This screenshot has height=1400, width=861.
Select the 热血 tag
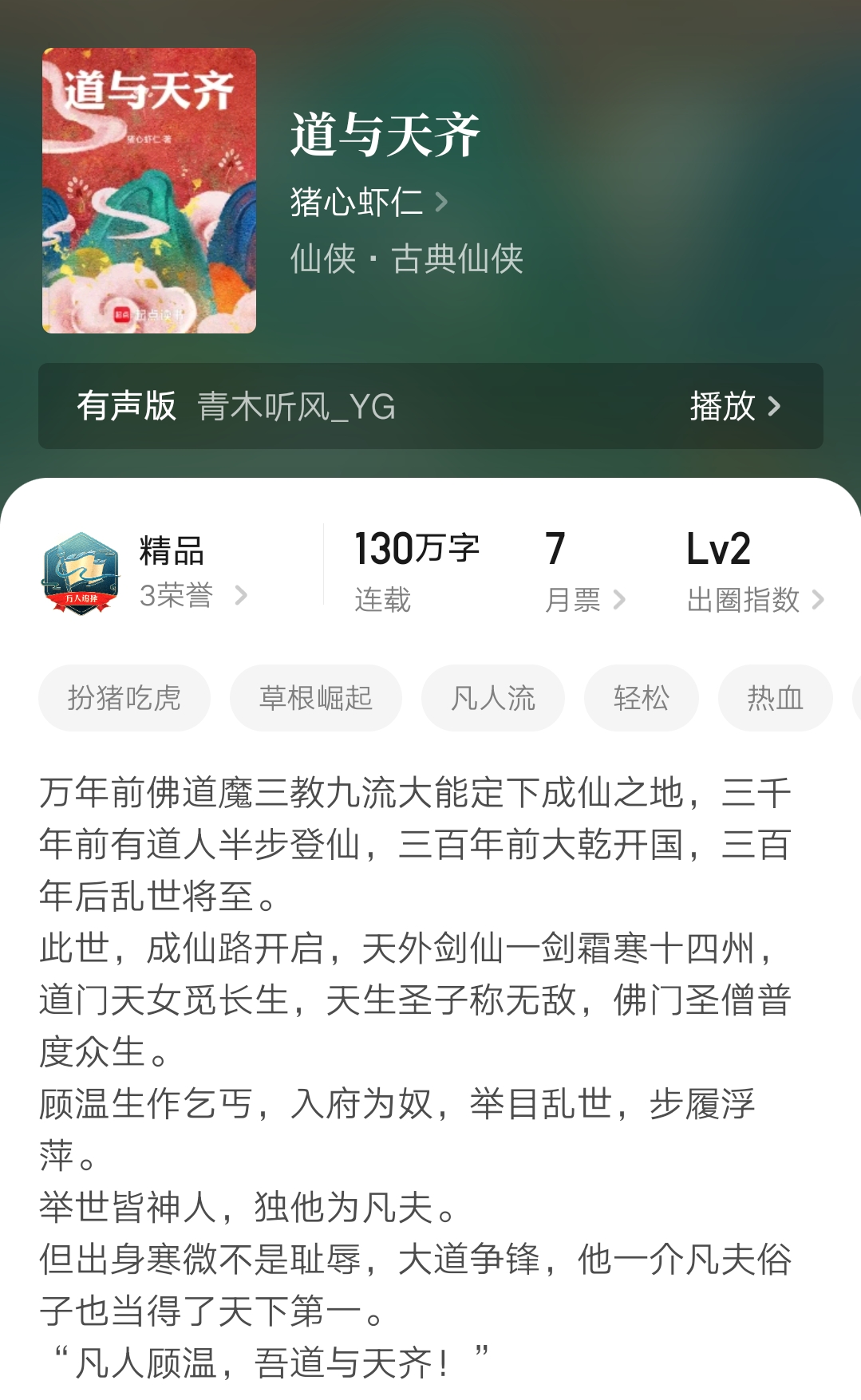pos(775,696)
